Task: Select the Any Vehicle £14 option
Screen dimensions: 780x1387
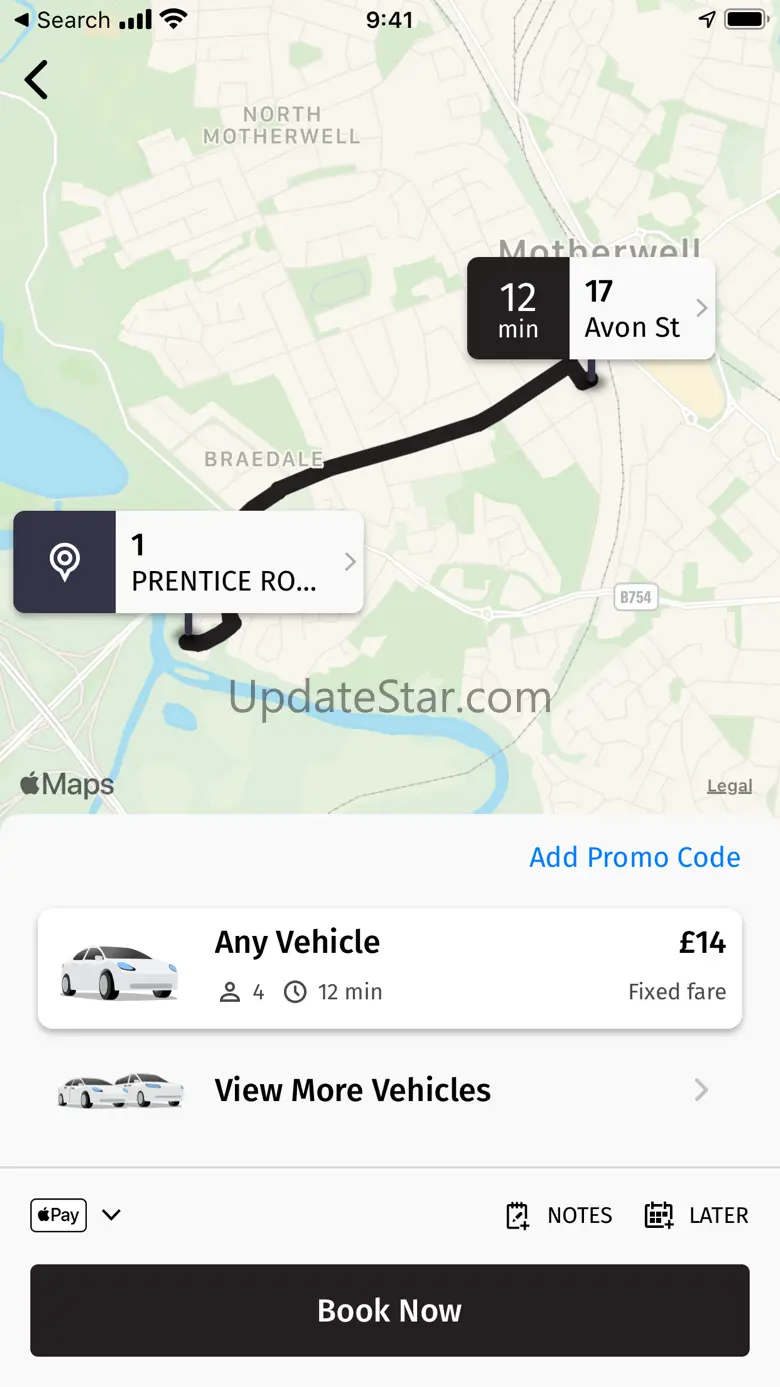Action: (390, 967)
